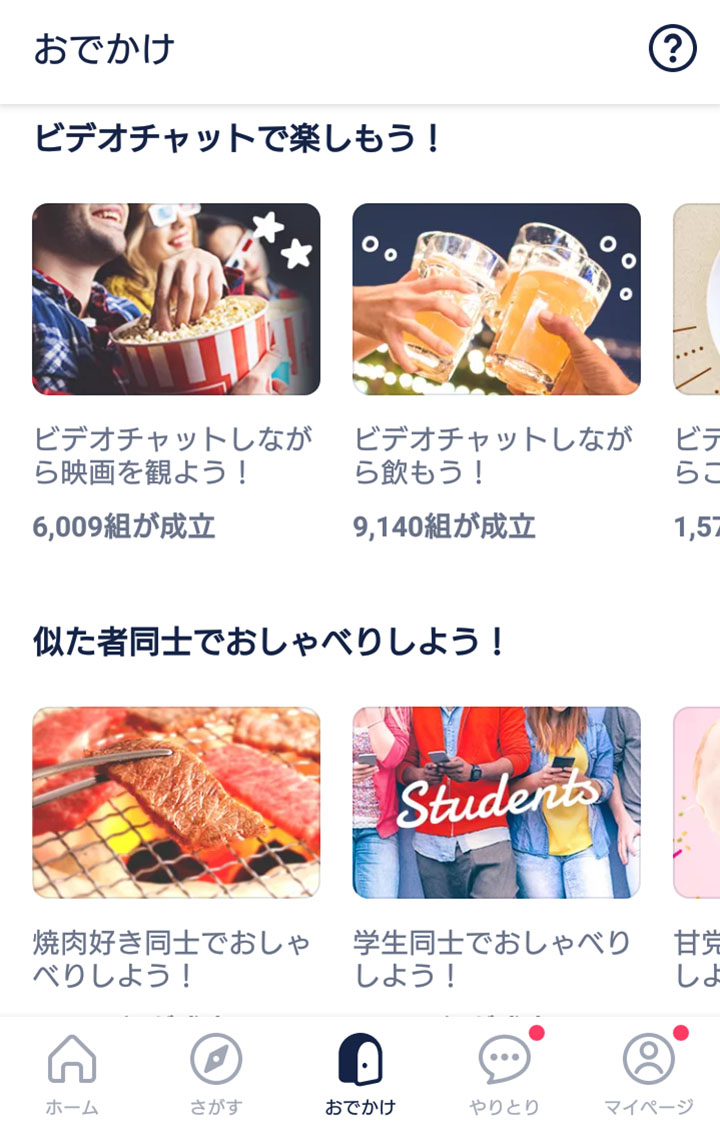Open the マイページ tab
The height and width of the screenshot is (1128, 720).
[648, 1074]
